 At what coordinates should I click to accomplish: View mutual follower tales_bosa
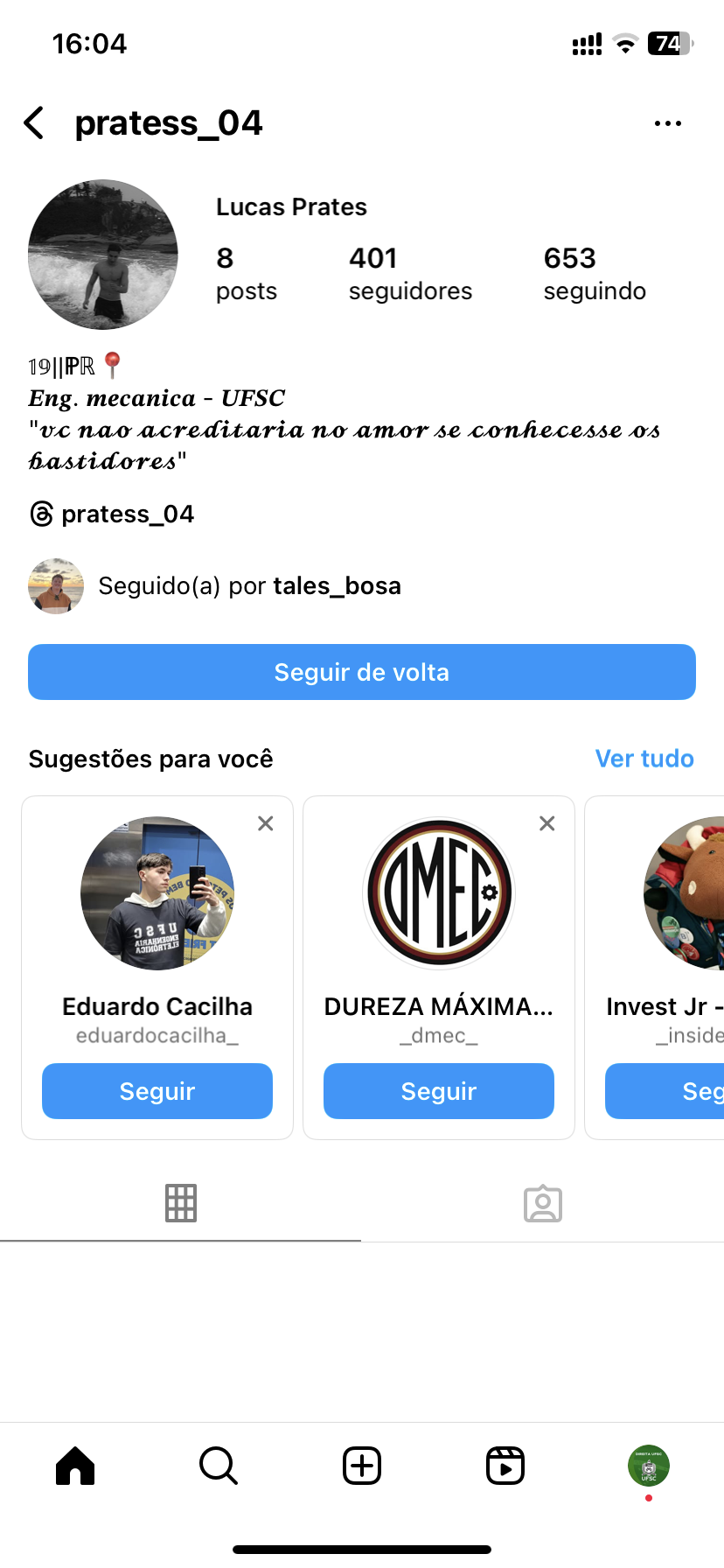tap(337, 585)
